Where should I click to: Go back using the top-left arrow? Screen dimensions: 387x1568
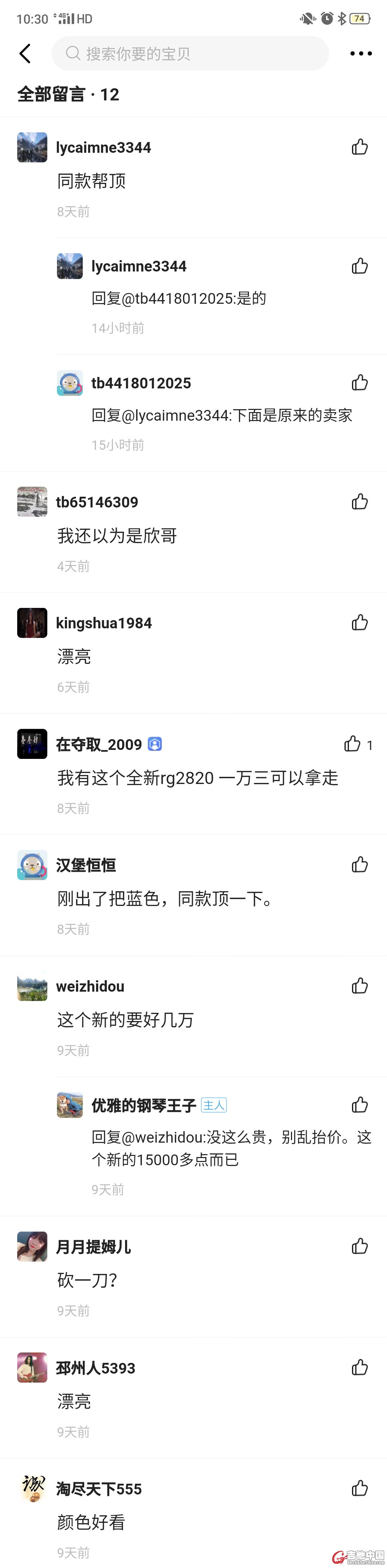click(x=25, y=53)
